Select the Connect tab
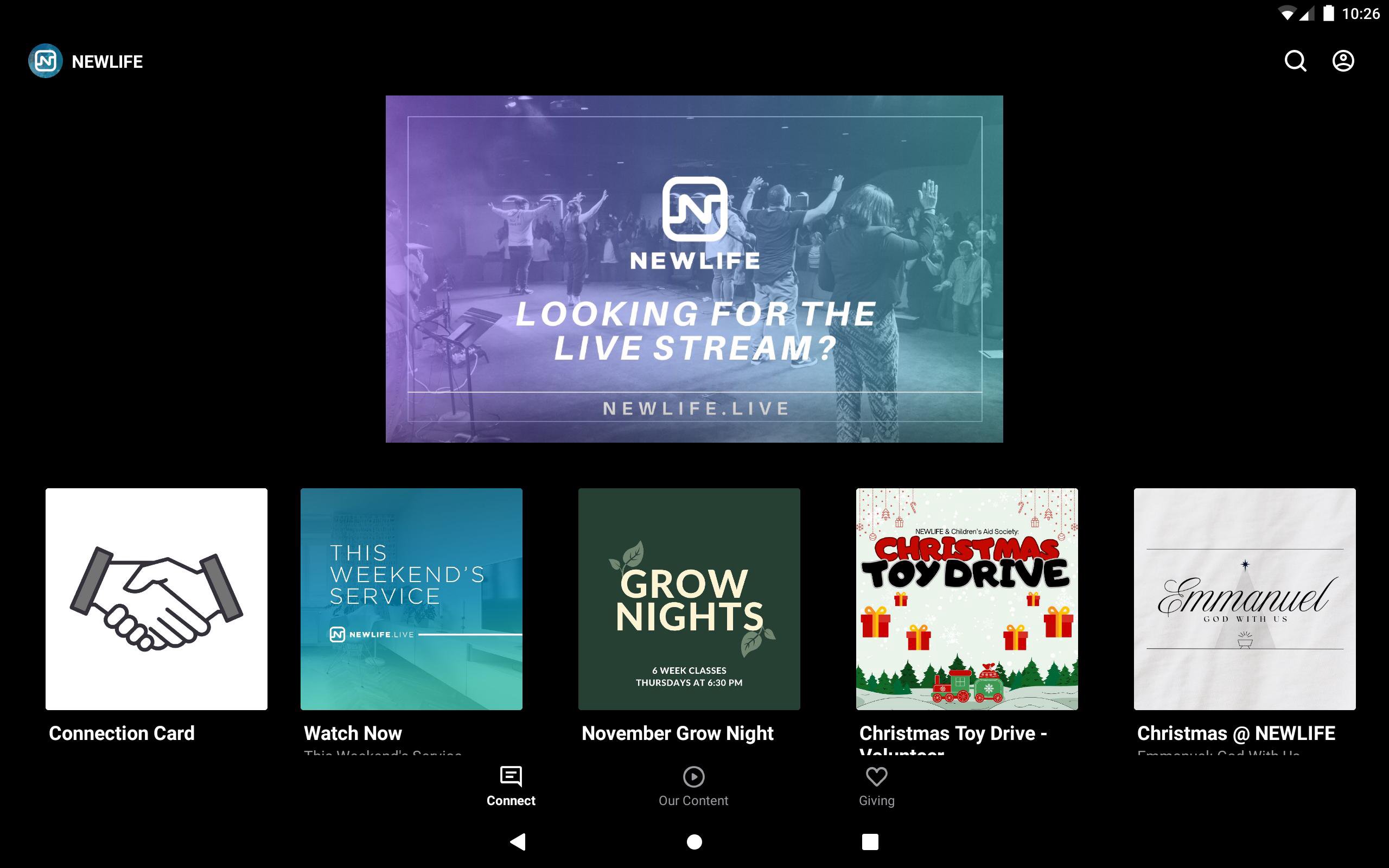The width and height of the screenshot is (1389, 868). click(x=511, y=787)
